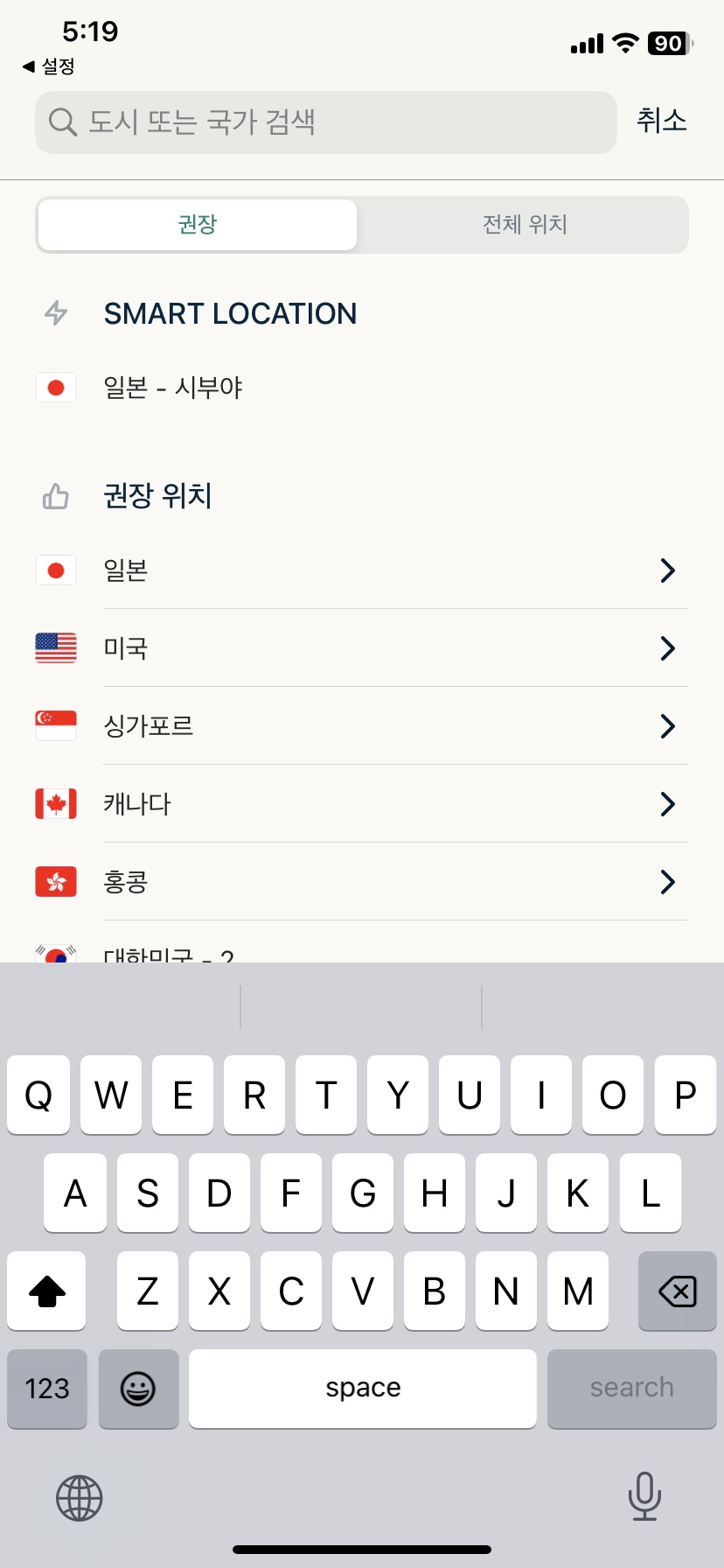724x1568 pixels.
Task: Switch keyboard language with the globe key
Action: click(x=80, y=1498)
